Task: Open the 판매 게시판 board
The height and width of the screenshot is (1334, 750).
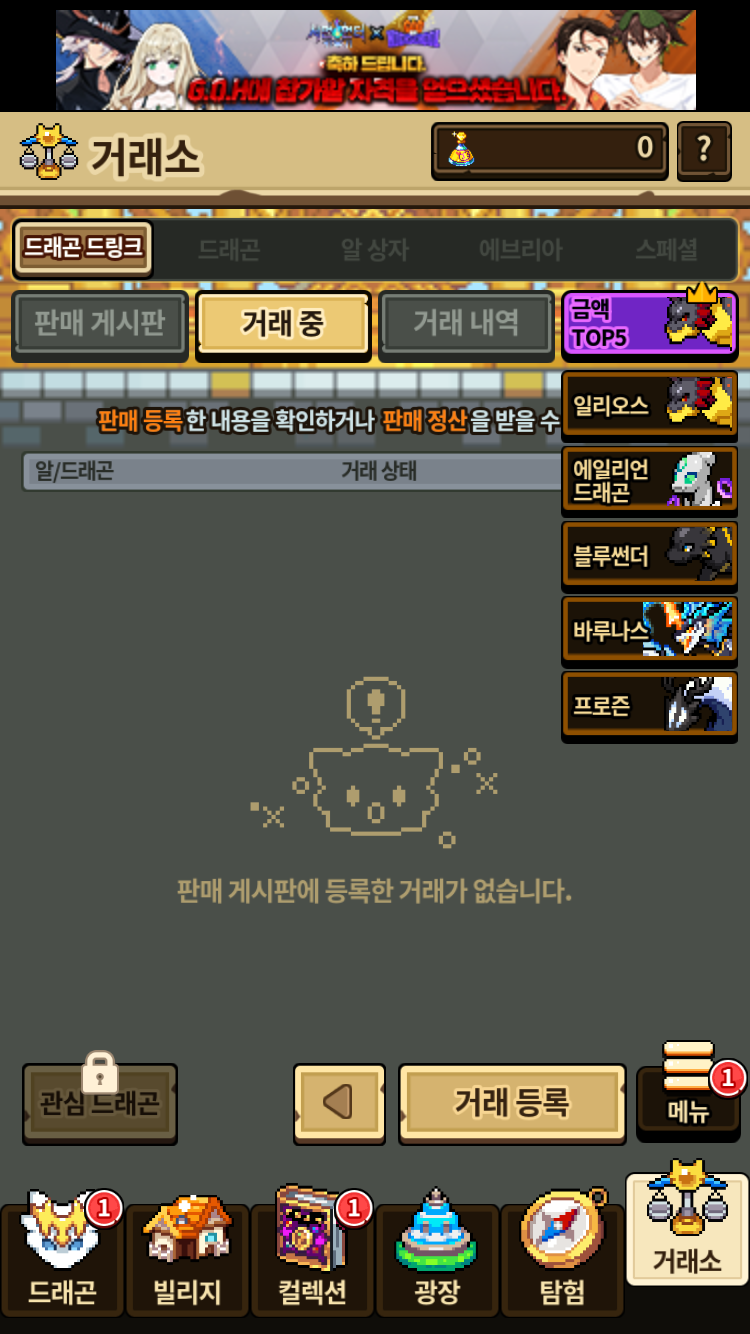Action: click(x=100, y=324)
